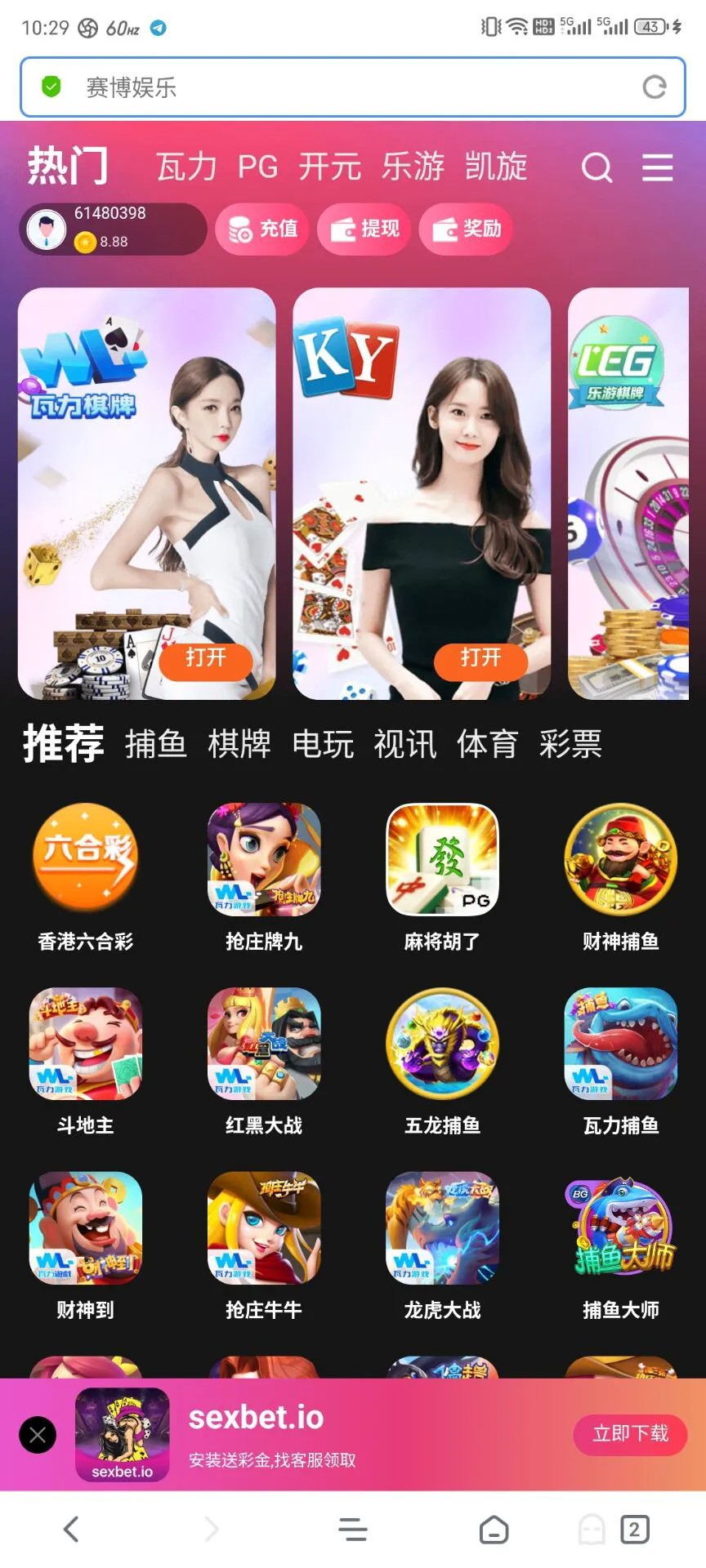Dismiss the sexbet.io download banner
The height and width of the screenshot is (1568, 706).
click(x=38, y=1435)
